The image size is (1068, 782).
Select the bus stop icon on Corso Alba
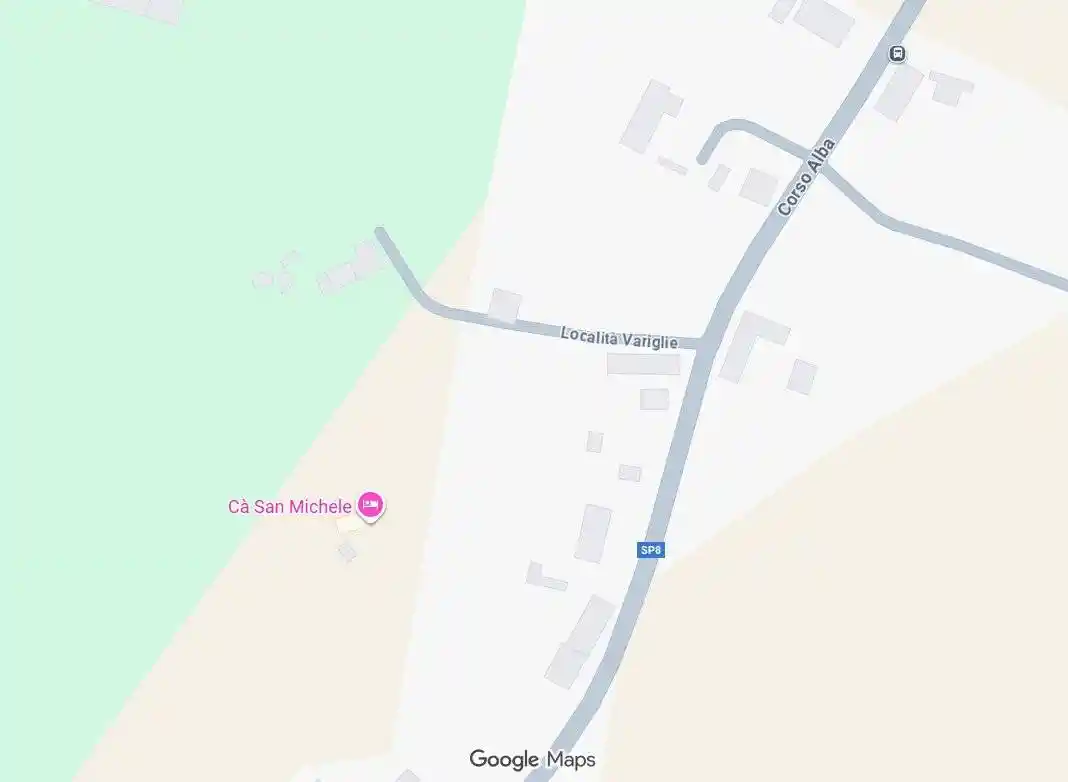[x=898, y=53]
